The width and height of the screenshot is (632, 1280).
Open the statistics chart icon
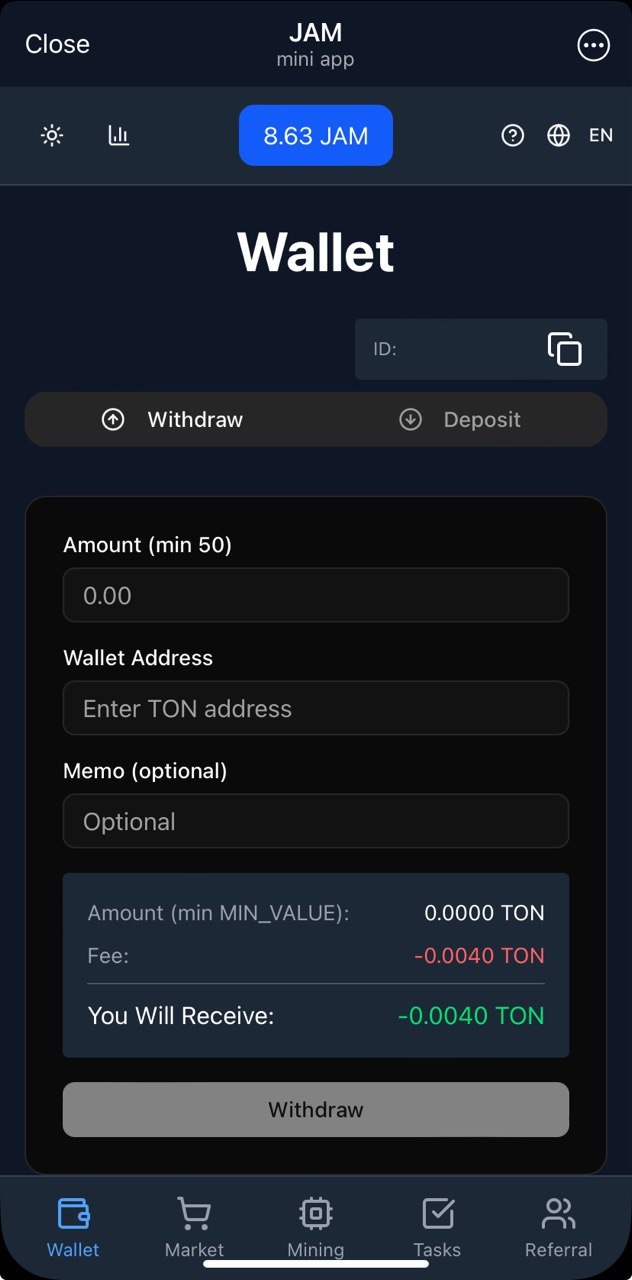click(119, 135)
